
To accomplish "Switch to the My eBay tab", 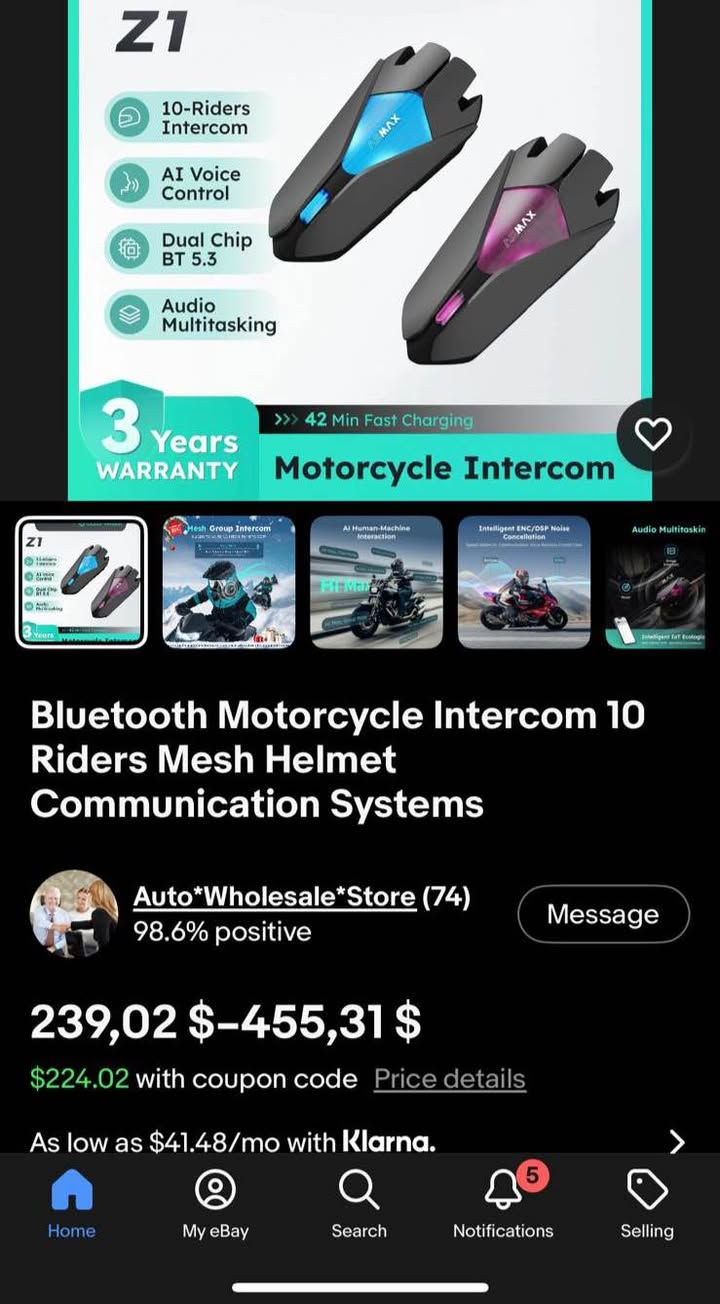I will click(x=215, y=1205).
